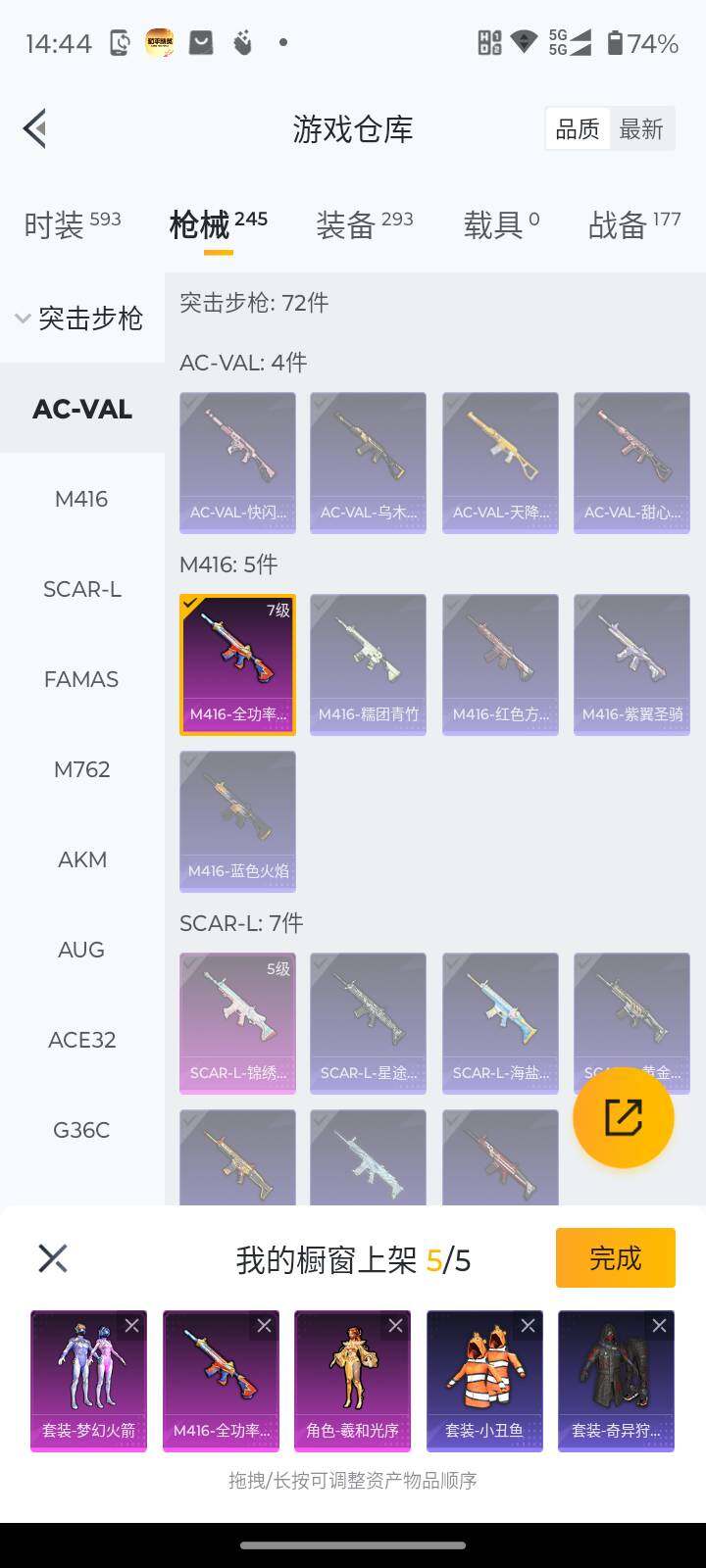Image resolution: width=706 pixels, height=1568 pixels.
Task: Deselect the M416-全功率 level 7 skin
Action: pyautogui.click(x=237, y=663)
